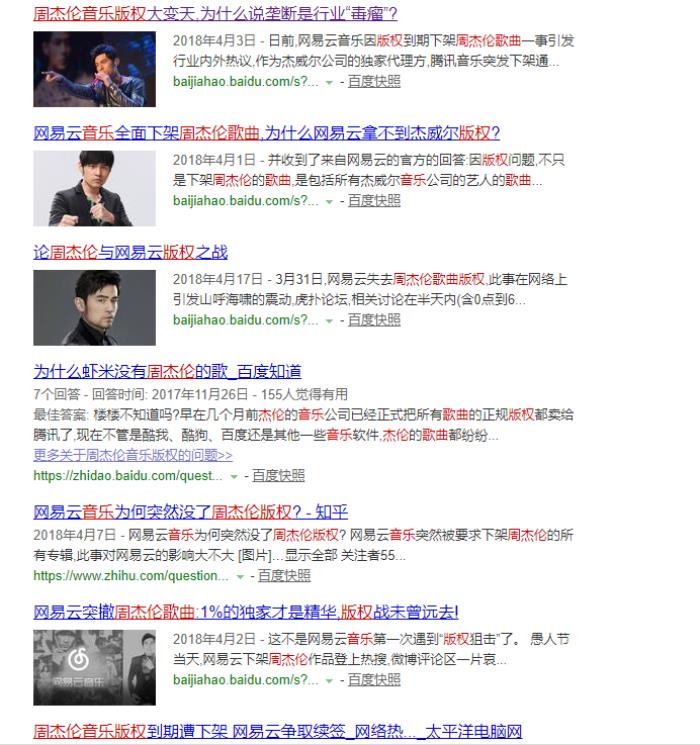Open result '网易云音乐全面下架周杰伦歌曲'
Image resolution: width=700 pixels, height=745 pixels.
coord(266,133)
